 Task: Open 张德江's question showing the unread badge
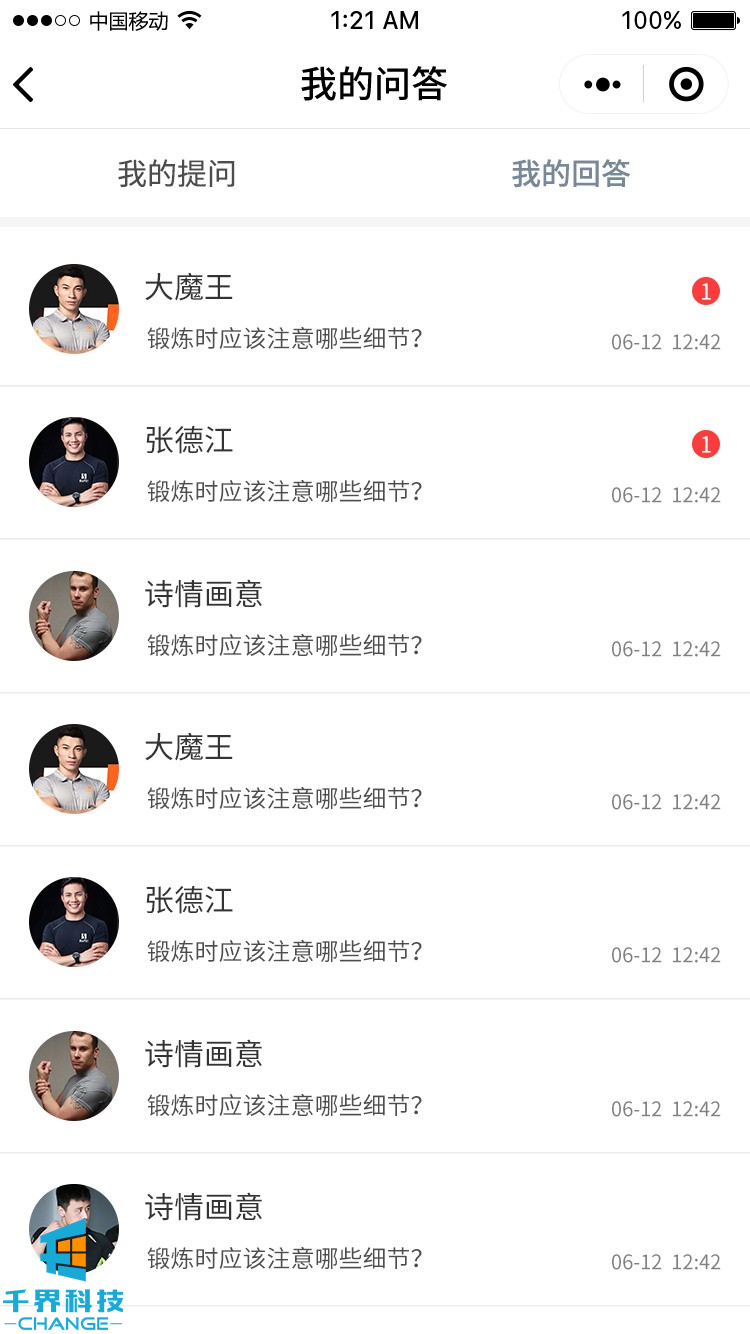pyautogui.click(x=375, y=463)
